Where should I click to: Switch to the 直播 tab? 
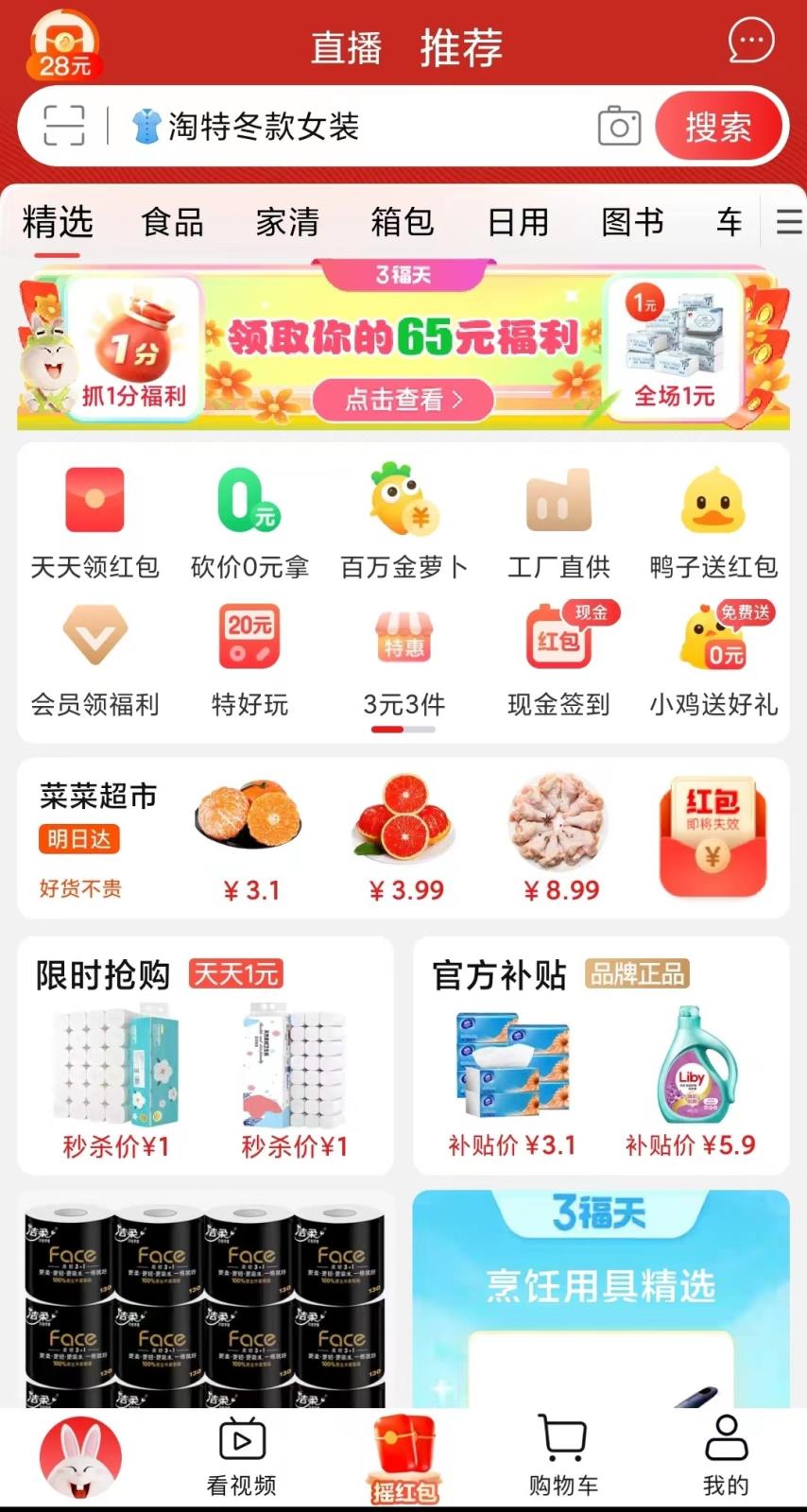pos(346,47)
